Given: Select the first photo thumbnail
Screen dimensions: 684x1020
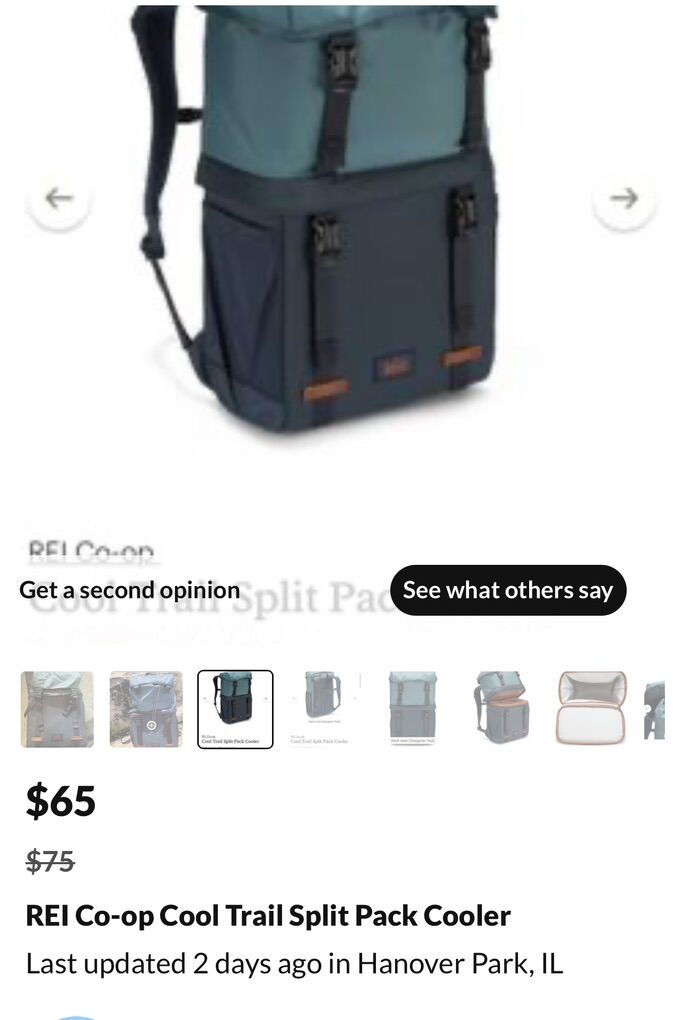Looking at the screenshot, I should 57,709.
